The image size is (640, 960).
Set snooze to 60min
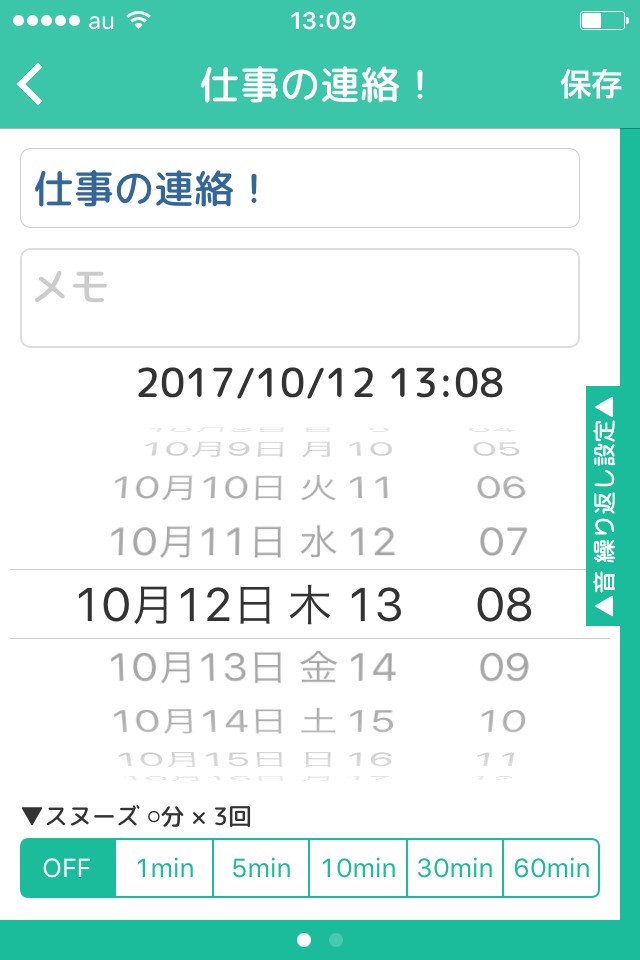tap(551, 868)
